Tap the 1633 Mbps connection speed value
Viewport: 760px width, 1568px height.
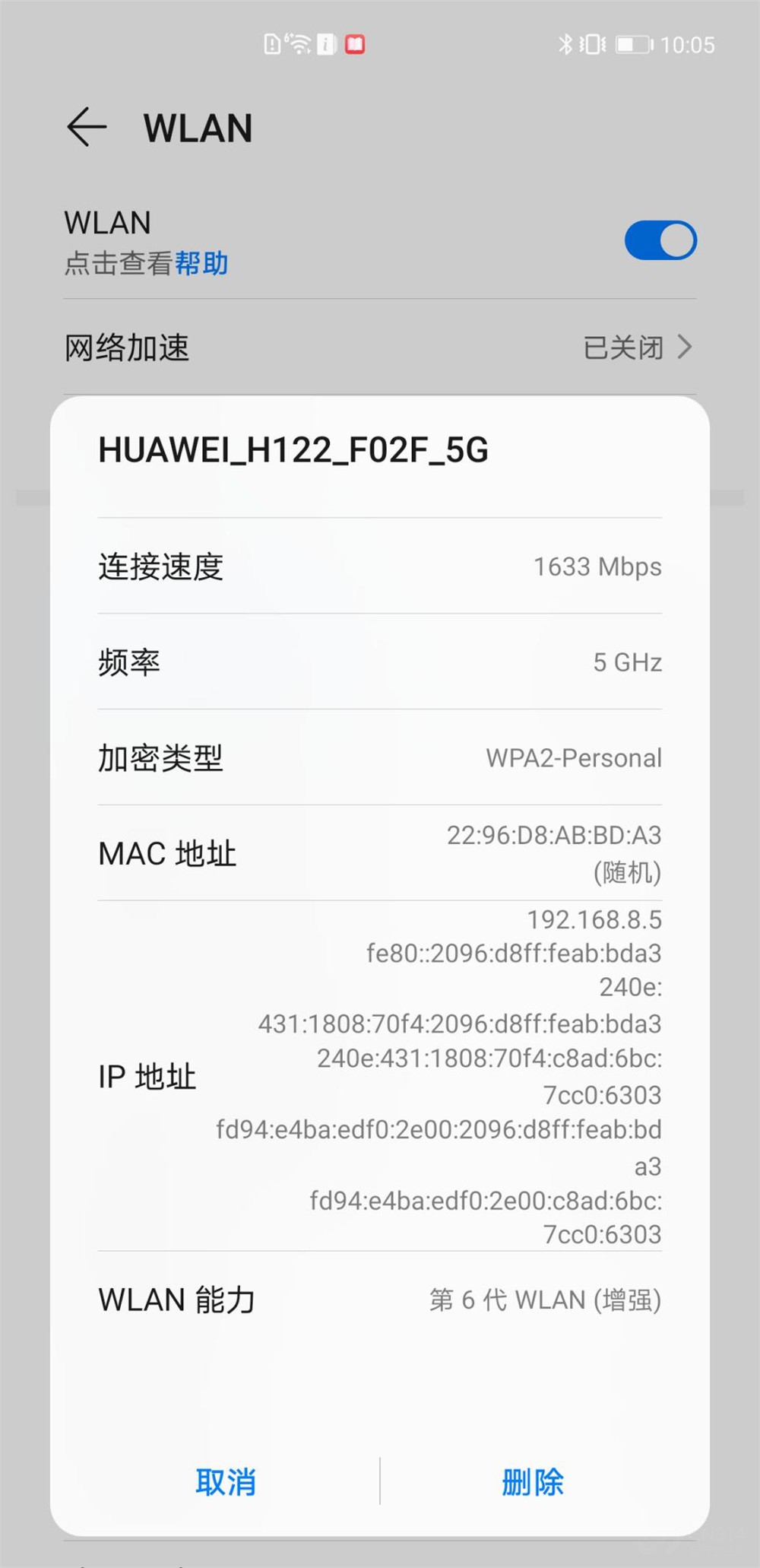coord(597,566)
